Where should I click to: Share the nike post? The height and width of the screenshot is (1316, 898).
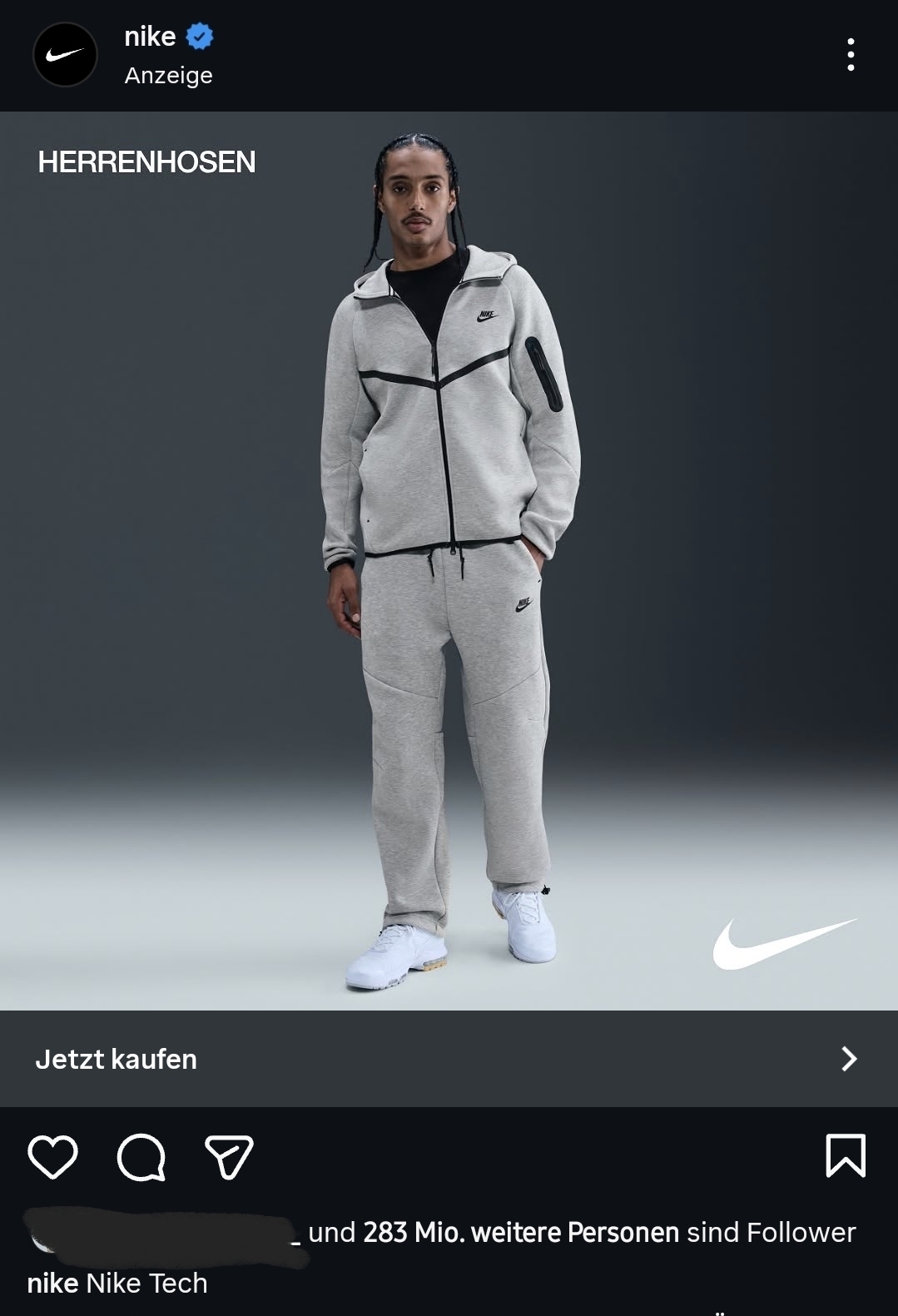(229, 1156)
